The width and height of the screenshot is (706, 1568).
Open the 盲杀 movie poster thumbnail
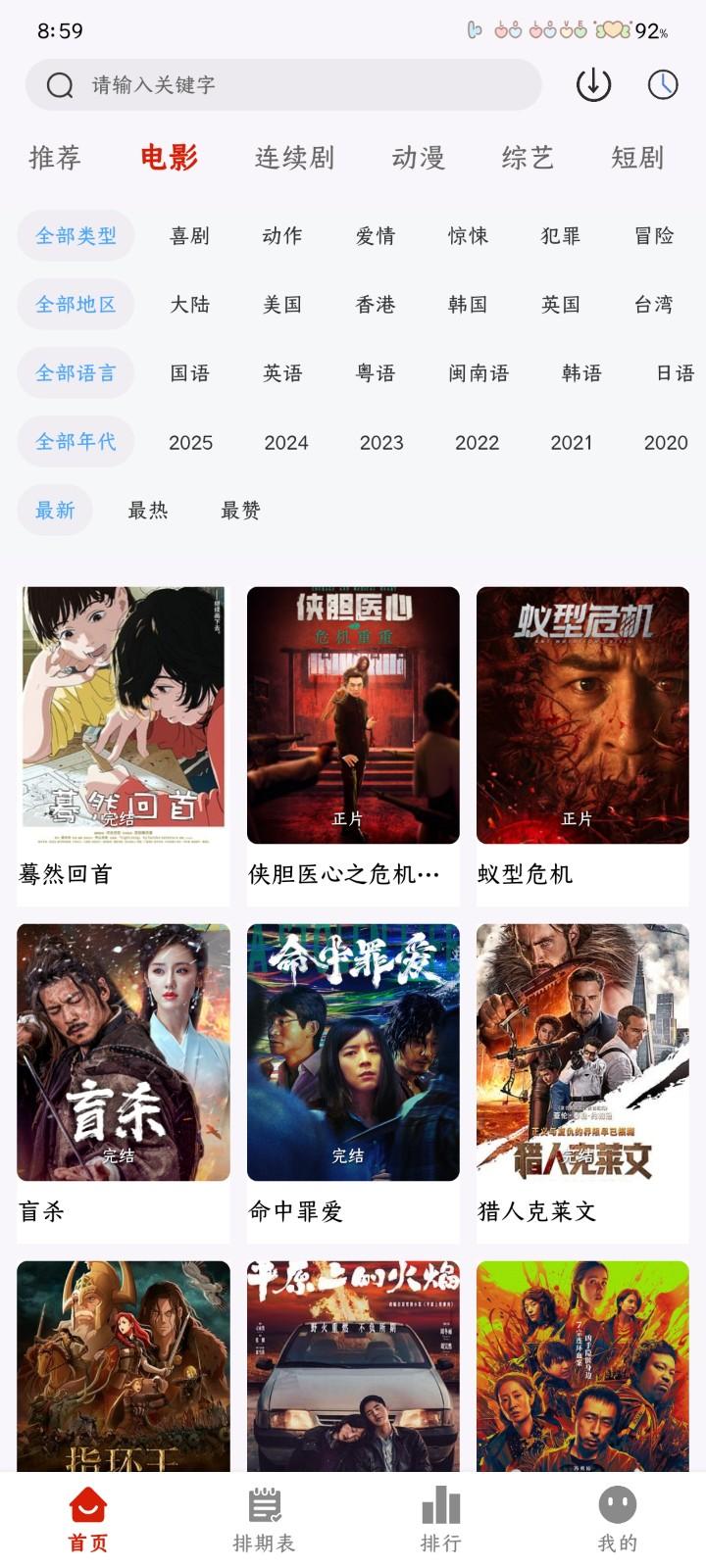click(x=124, y=1051)
